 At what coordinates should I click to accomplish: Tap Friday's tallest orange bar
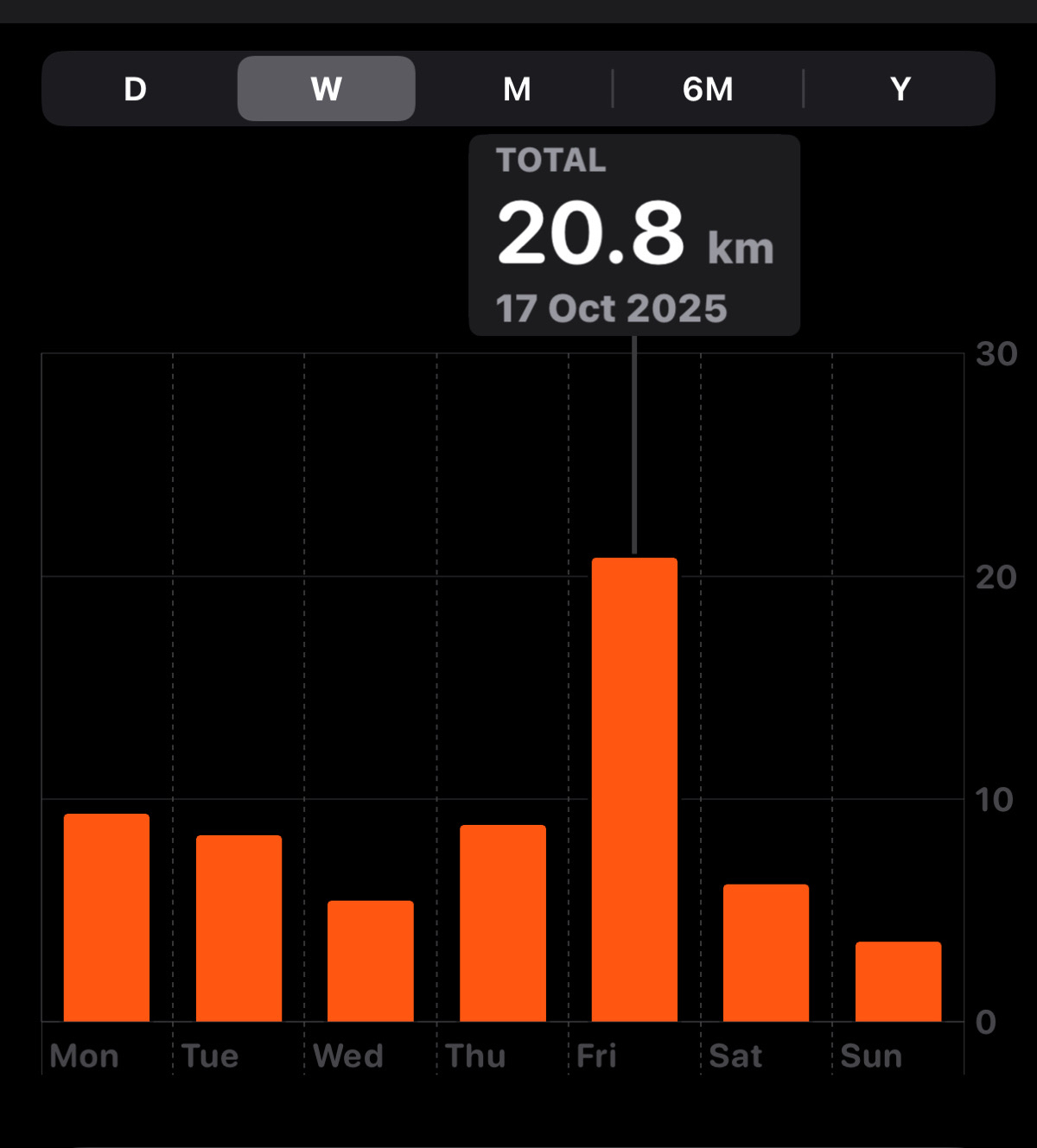pos(634,790)
